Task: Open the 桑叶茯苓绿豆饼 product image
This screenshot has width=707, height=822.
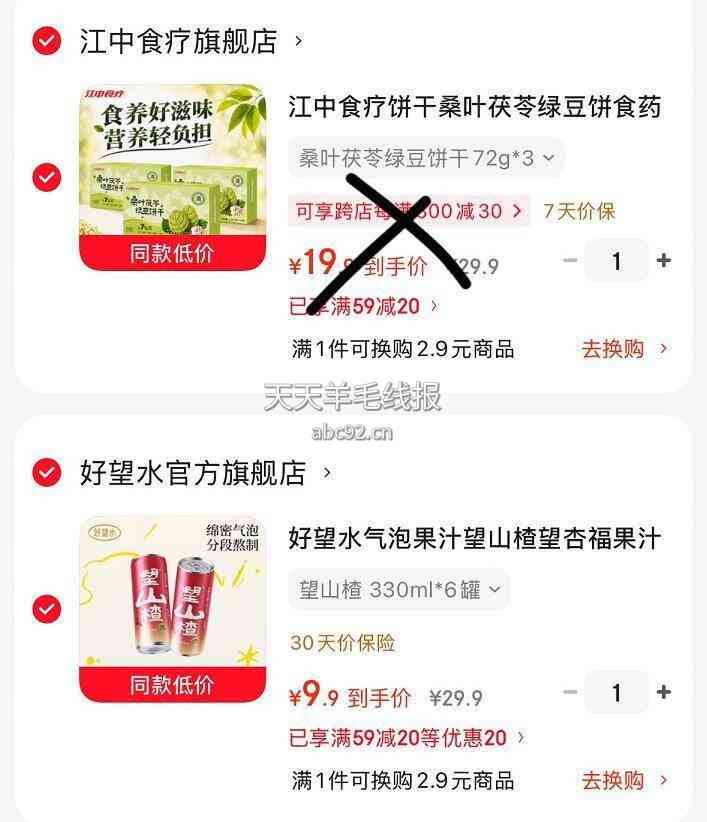Action: [172, 177]
